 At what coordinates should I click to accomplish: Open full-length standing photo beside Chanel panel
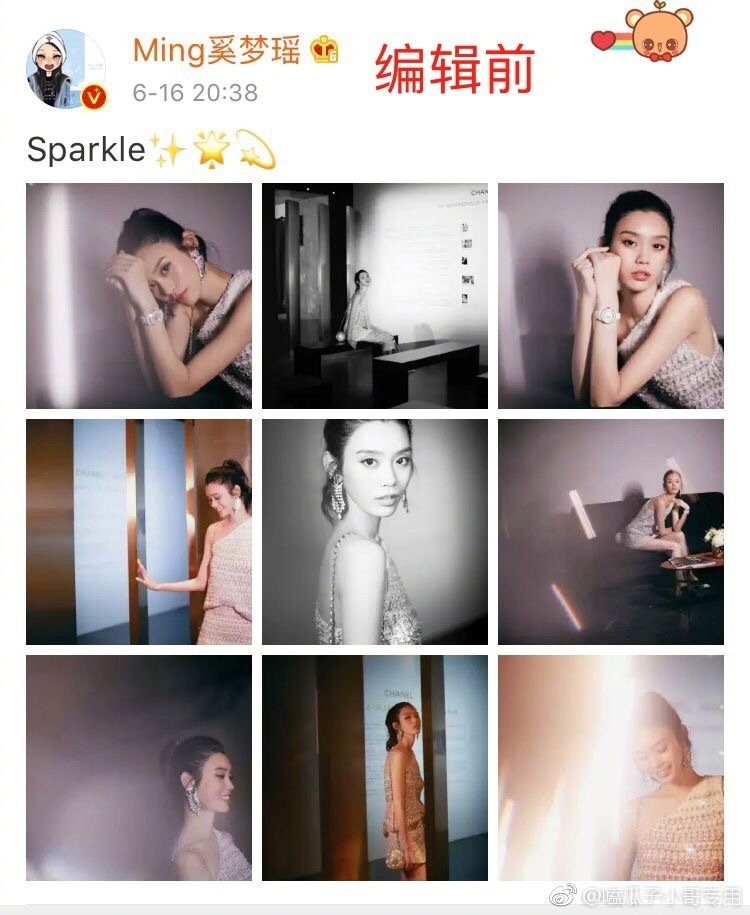click(375, 768)
